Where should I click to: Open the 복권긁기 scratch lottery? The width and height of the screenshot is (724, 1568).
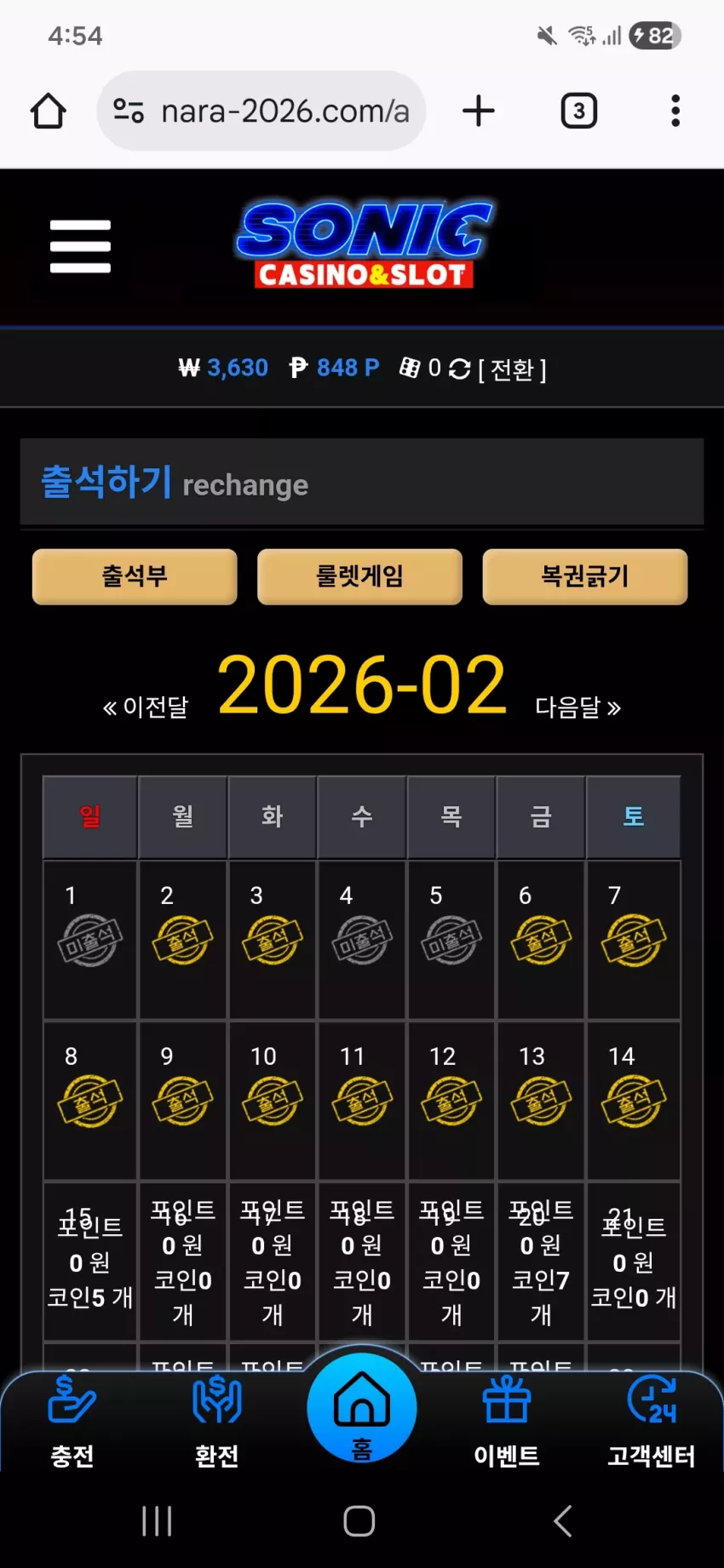tap(585, 576)
